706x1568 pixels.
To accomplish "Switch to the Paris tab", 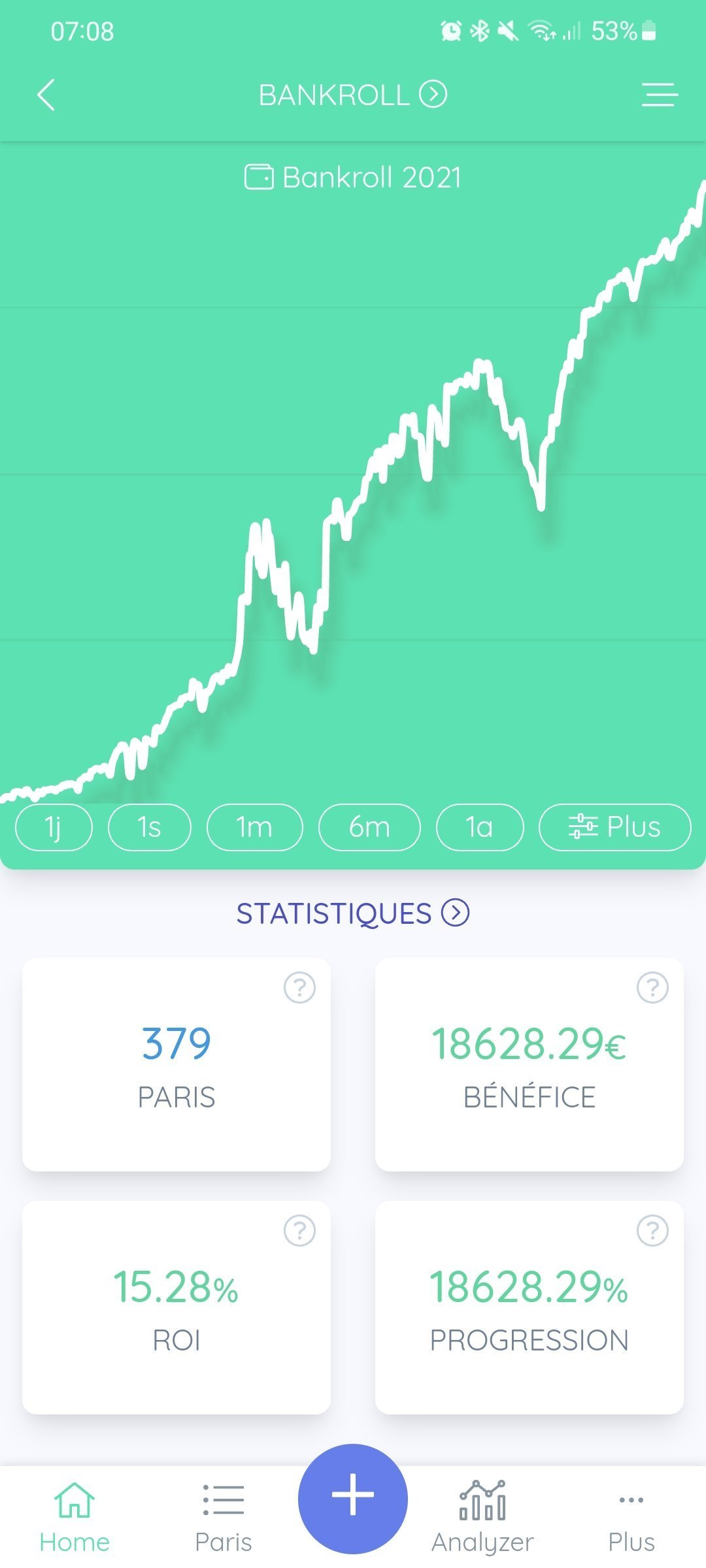I will [x=224, y=1517].
